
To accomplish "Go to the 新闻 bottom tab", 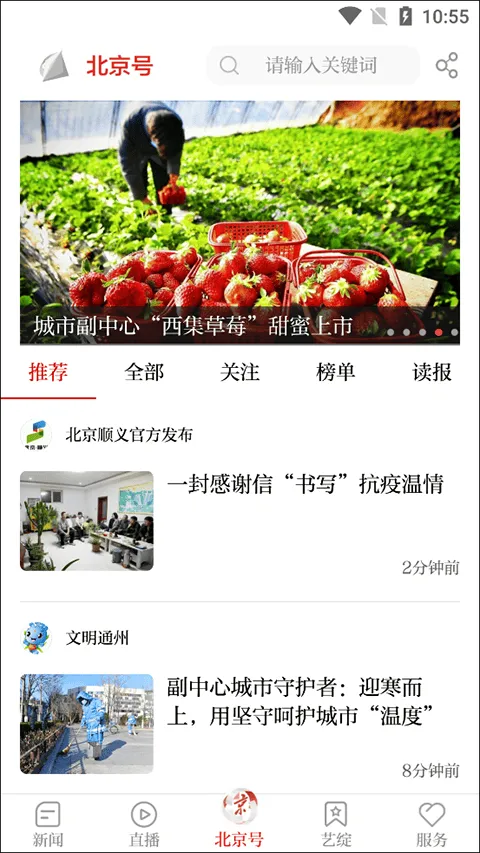I will tap(48, 824).
